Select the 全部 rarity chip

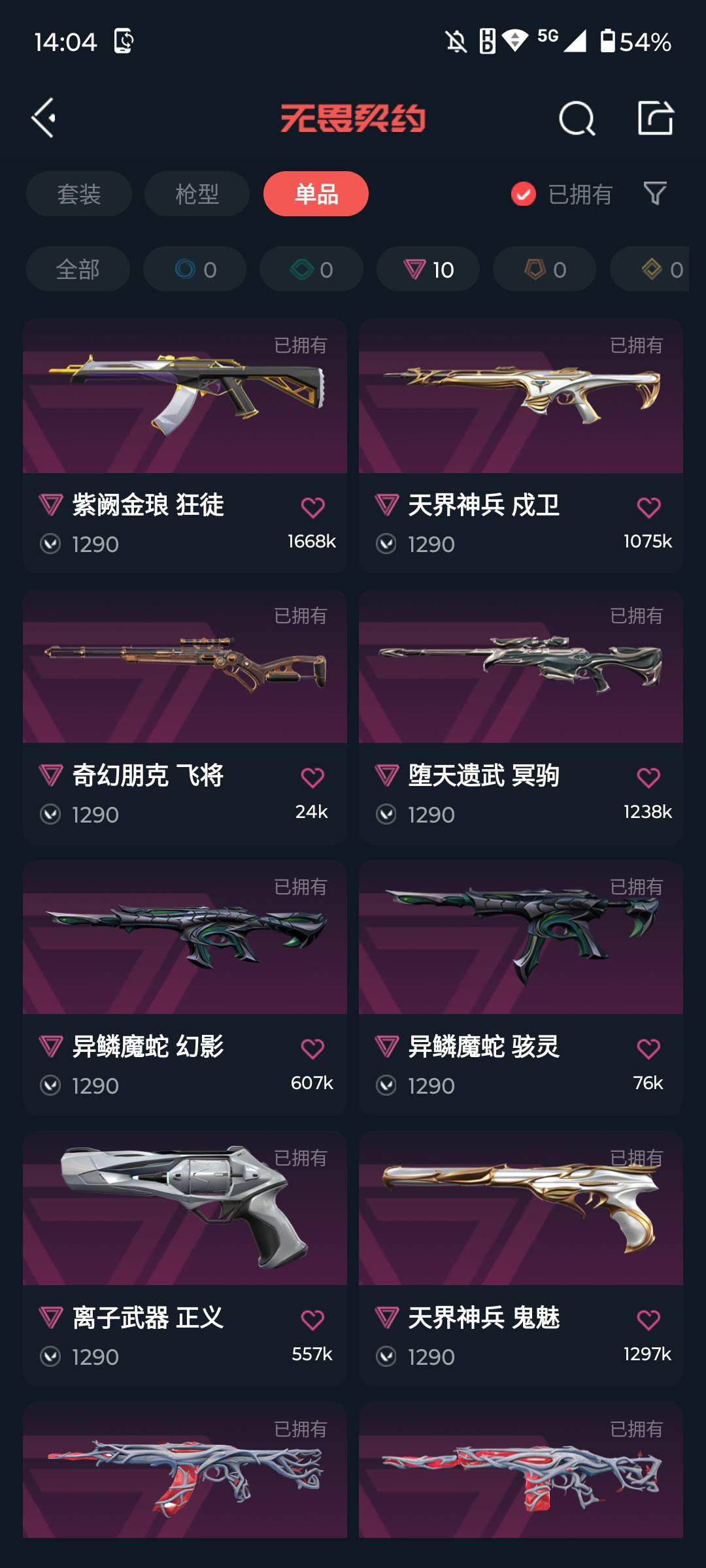[78, 269]
